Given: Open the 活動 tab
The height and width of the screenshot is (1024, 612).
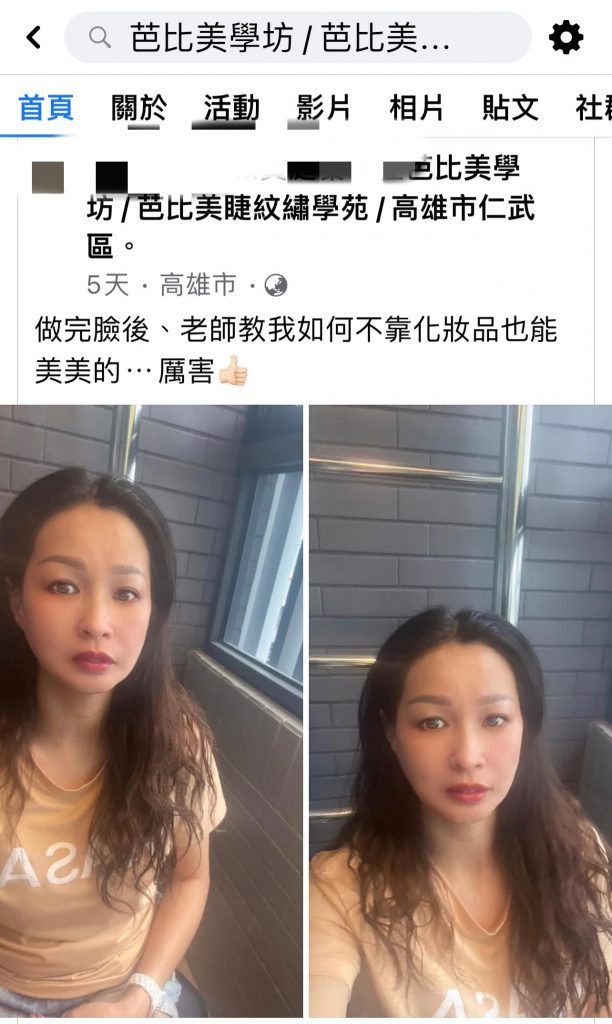Looking at the screenshot, I should click(231, 107).
